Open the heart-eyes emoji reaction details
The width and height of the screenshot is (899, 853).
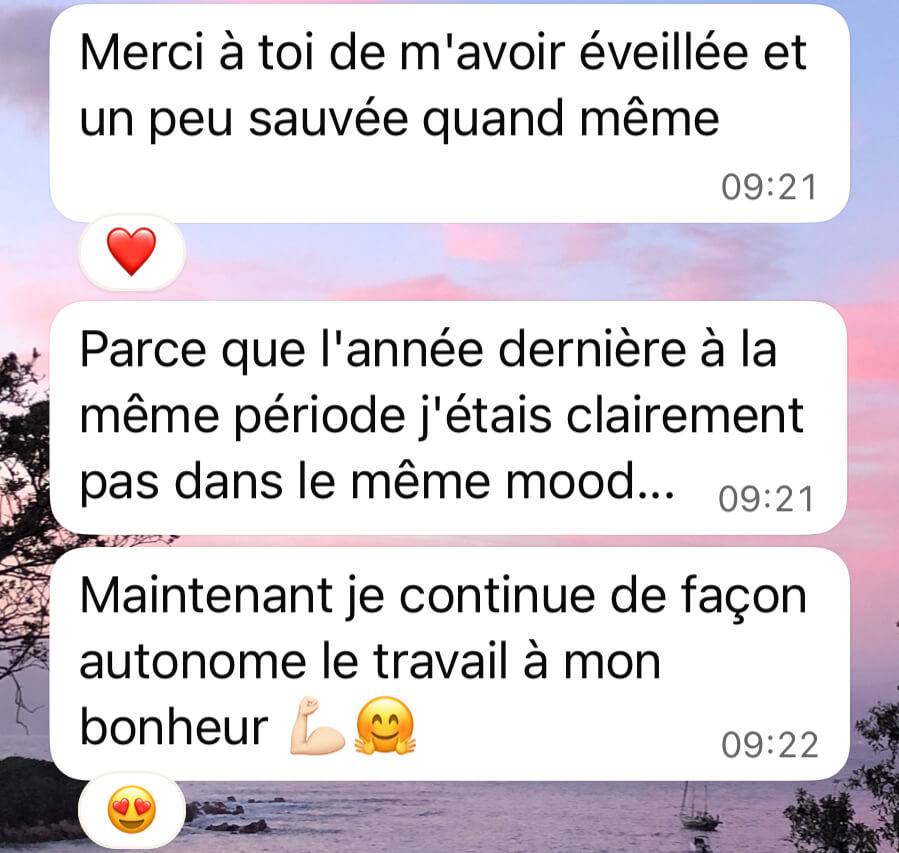tap(131, 809)
